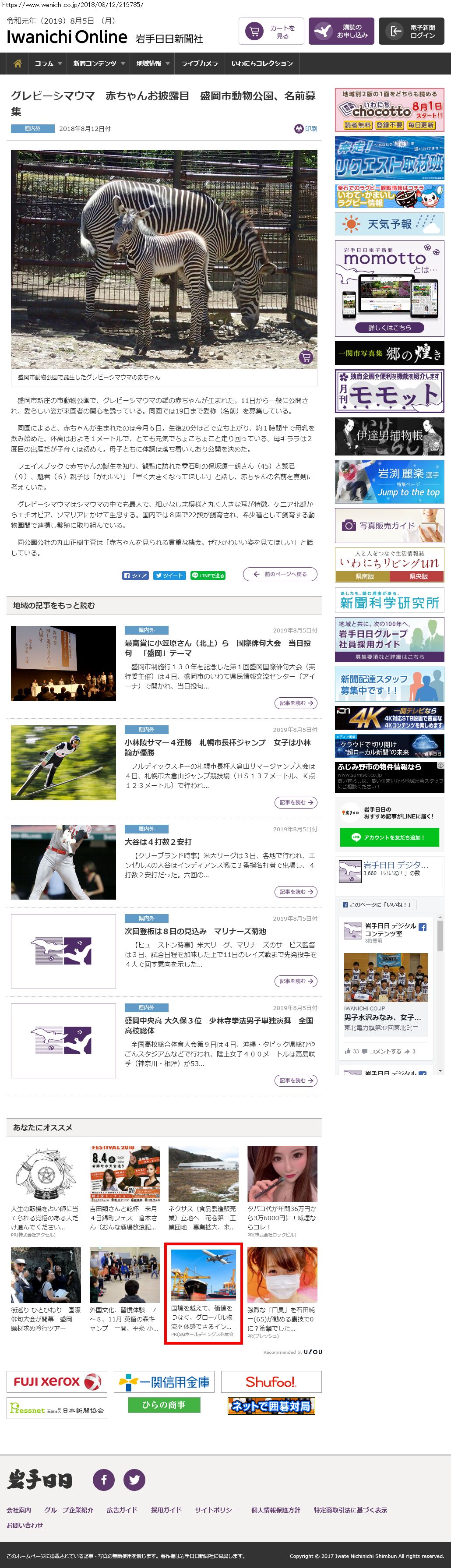Open the subscription application page
The image size is (451, 1568).
341,31
